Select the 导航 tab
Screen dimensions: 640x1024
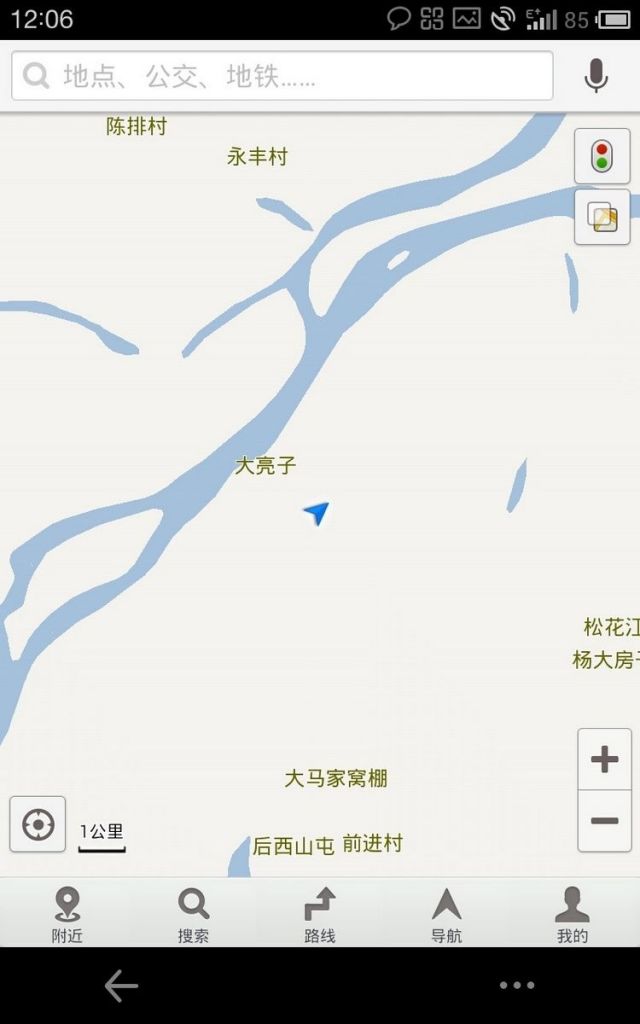click(446, 914)
